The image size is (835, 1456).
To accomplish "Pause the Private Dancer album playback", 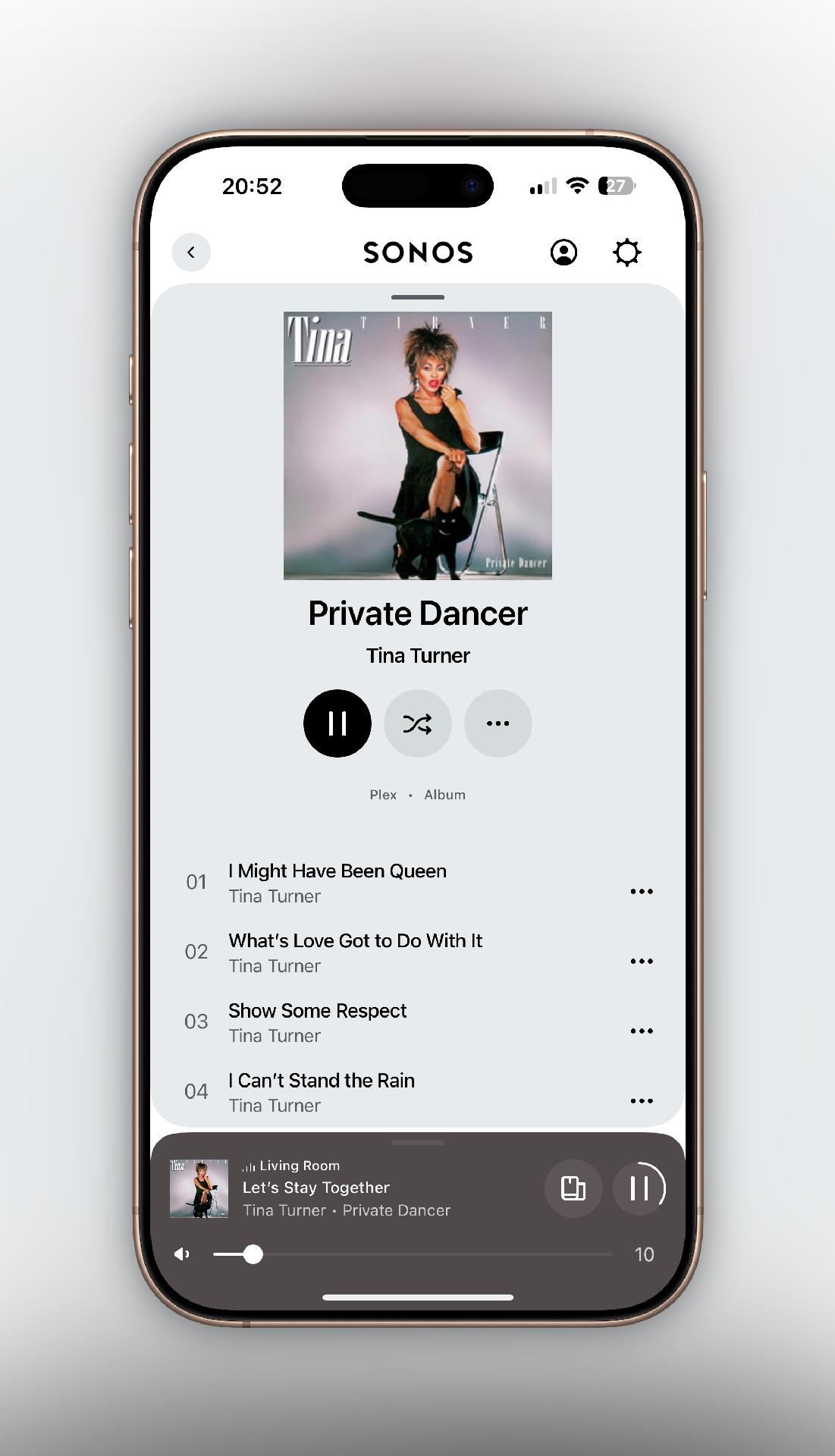I will click(x=337, y=723).
